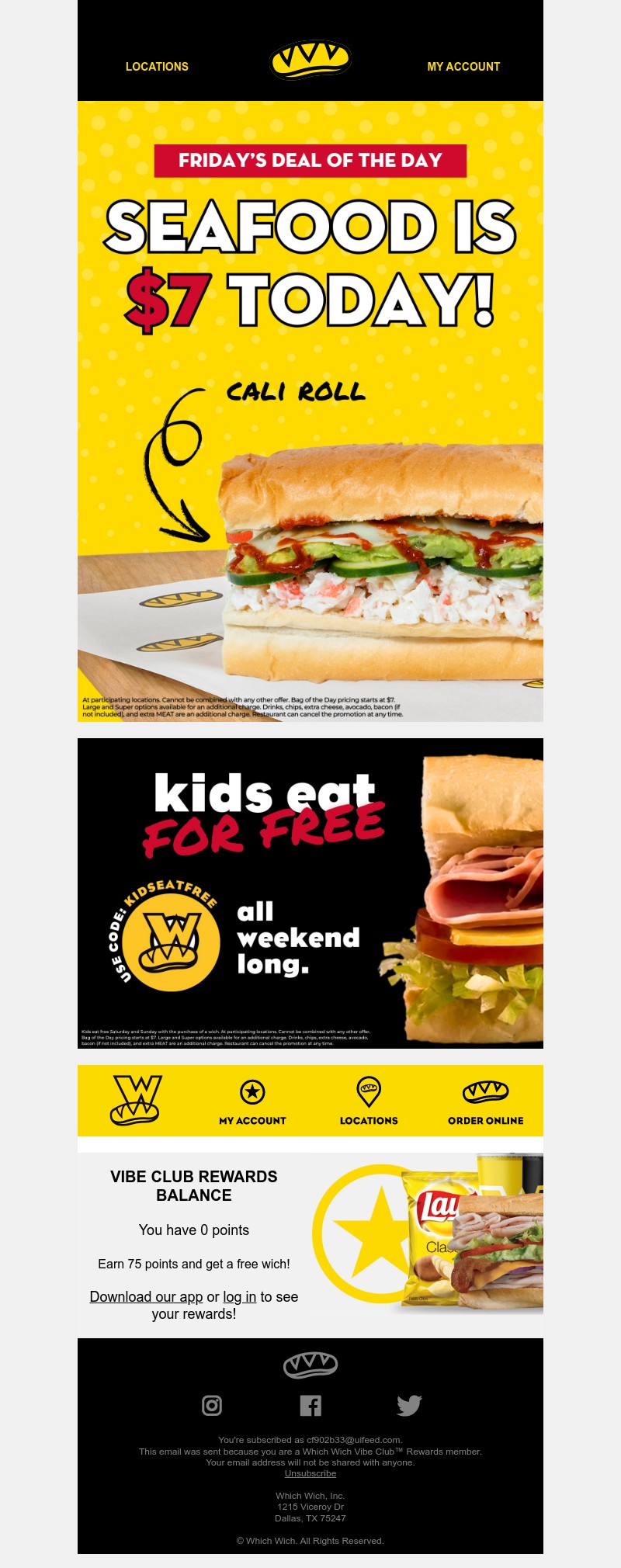The height and width of the screenshot is (1568, 621).
Task: Follow the log in link
Action: point(239,1296)
